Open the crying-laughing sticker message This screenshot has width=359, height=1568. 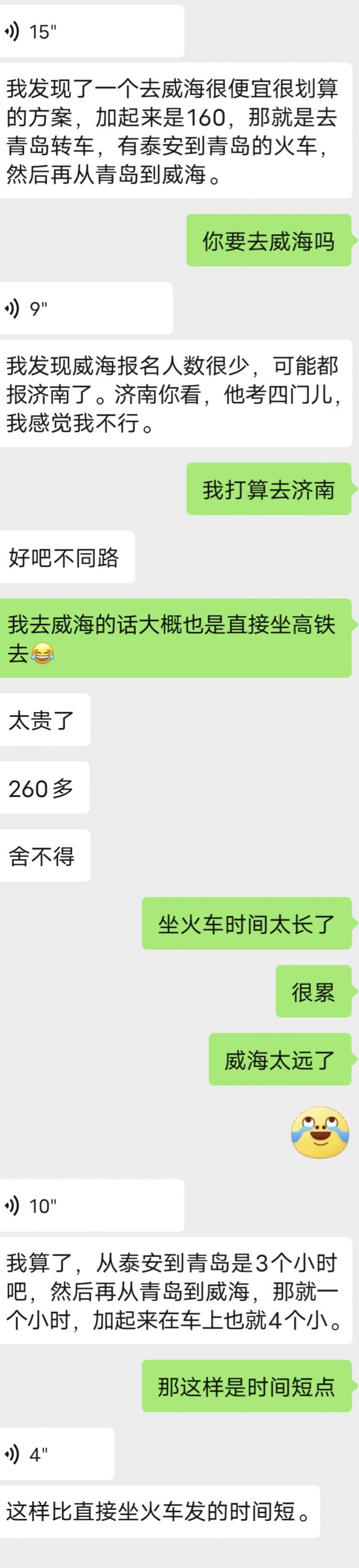(320, 1133)
